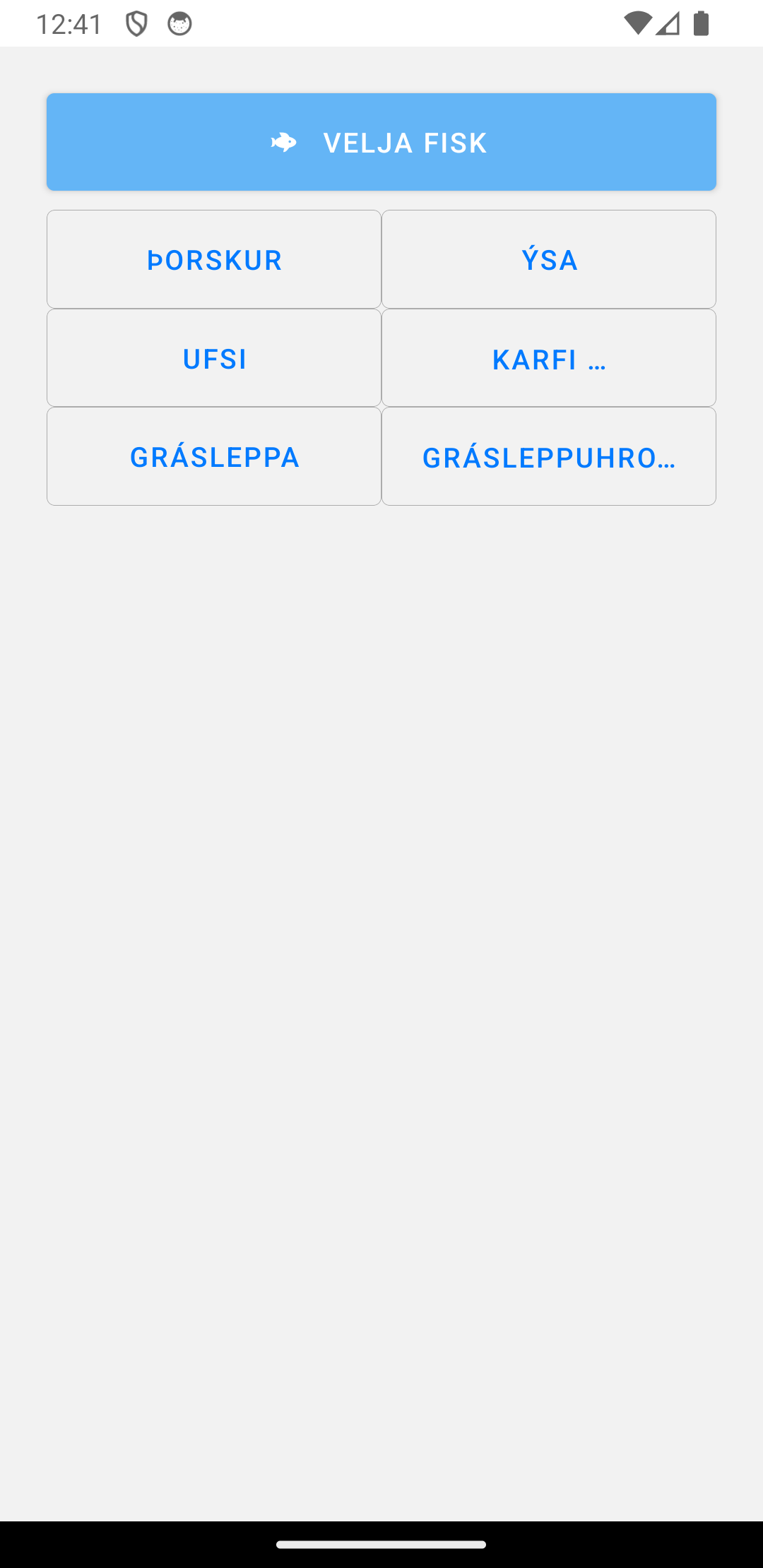Expand the truncated KARFI label
The image size is (763, 1568).
point(549,357)
